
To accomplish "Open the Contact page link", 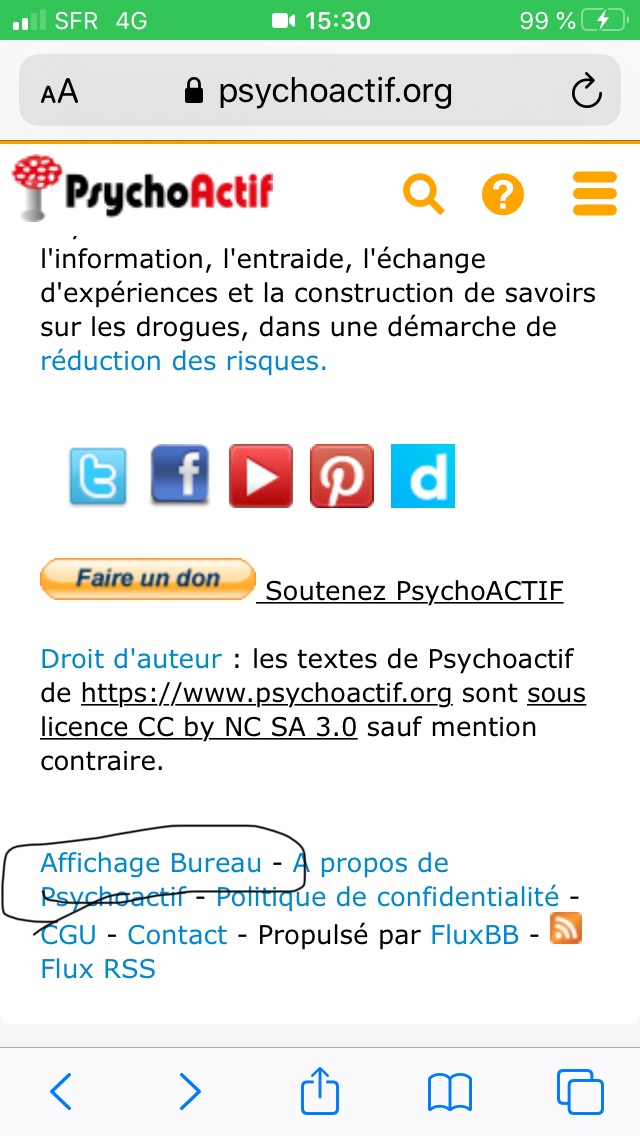I will [178, 935].
